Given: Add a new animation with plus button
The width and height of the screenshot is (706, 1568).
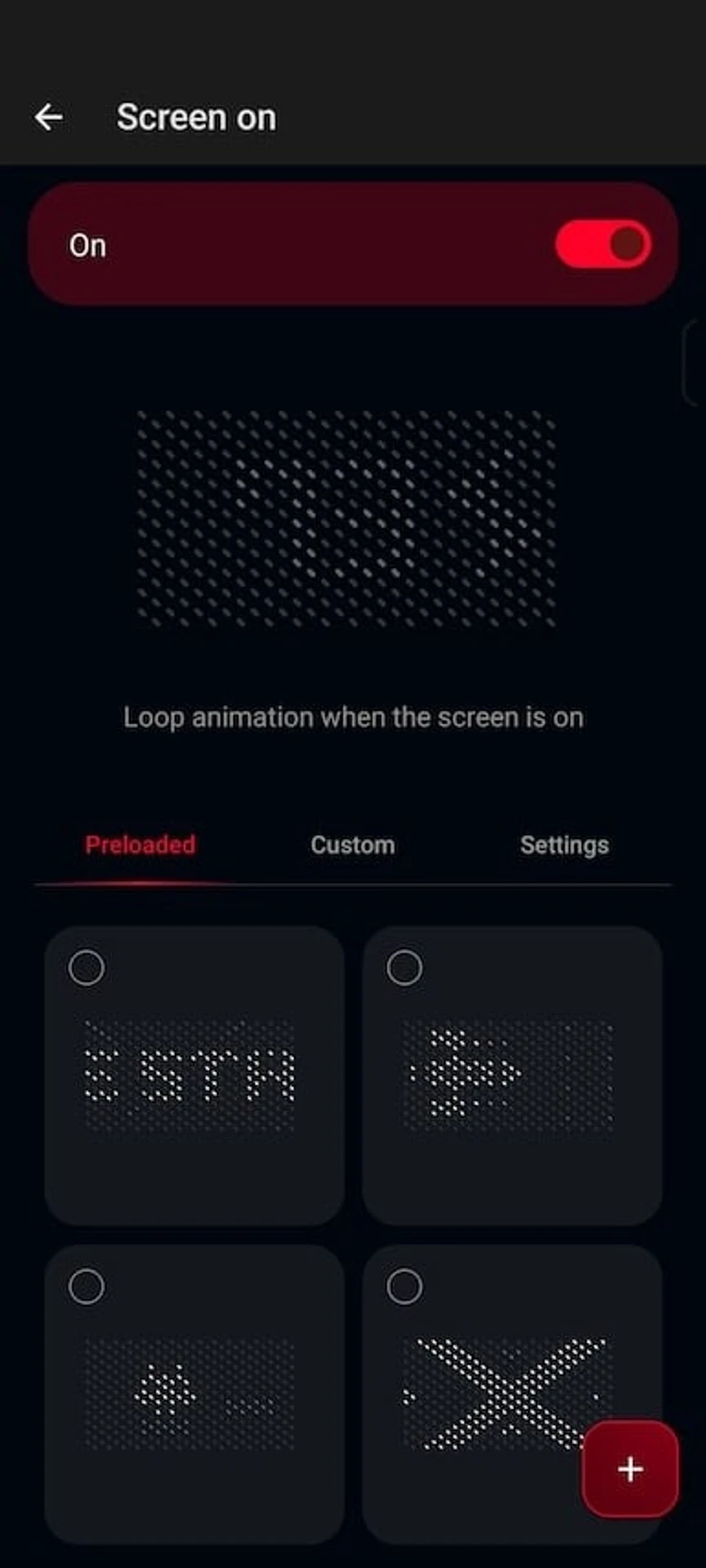Looking at the screenshot, I should point(630,1469).
